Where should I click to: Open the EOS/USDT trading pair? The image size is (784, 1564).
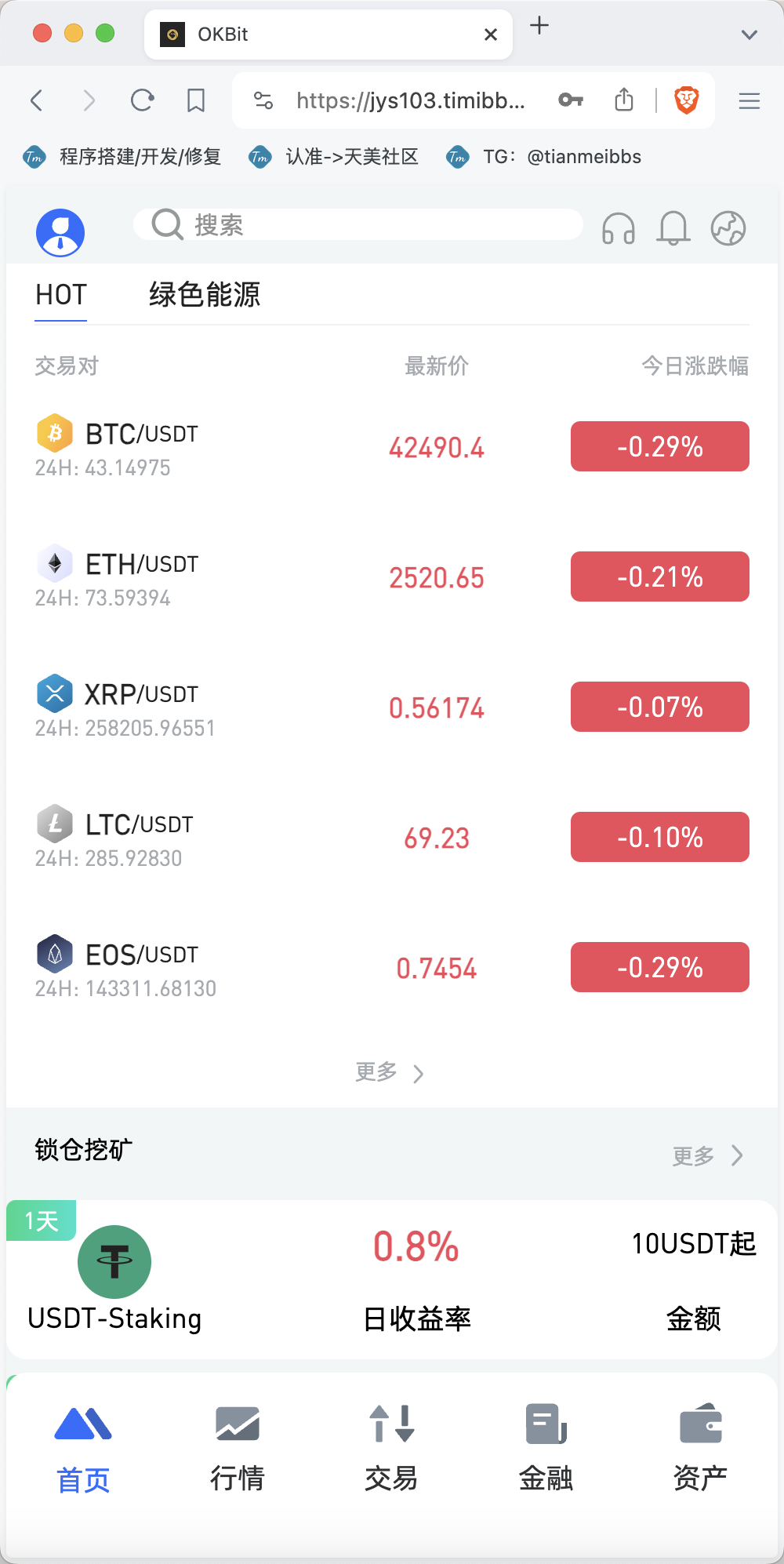point(392,968)
